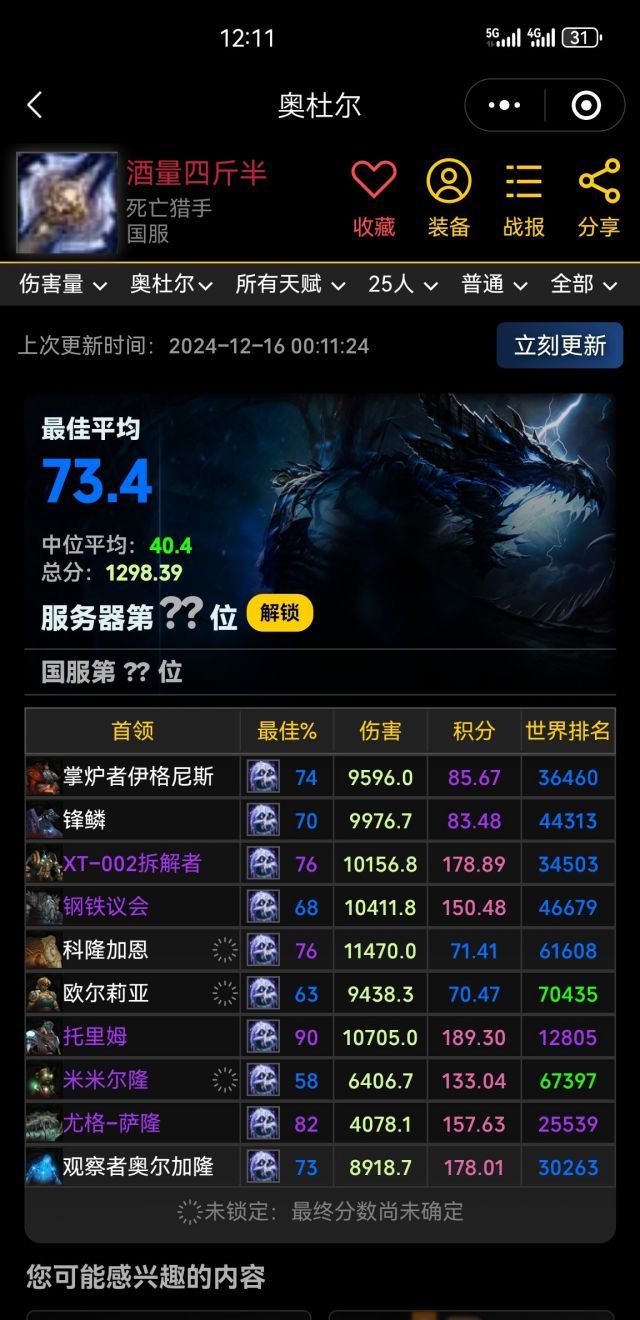Tap the 立刻更新 update button
This screenshot has width=640, height=1320.
point(559,346)
